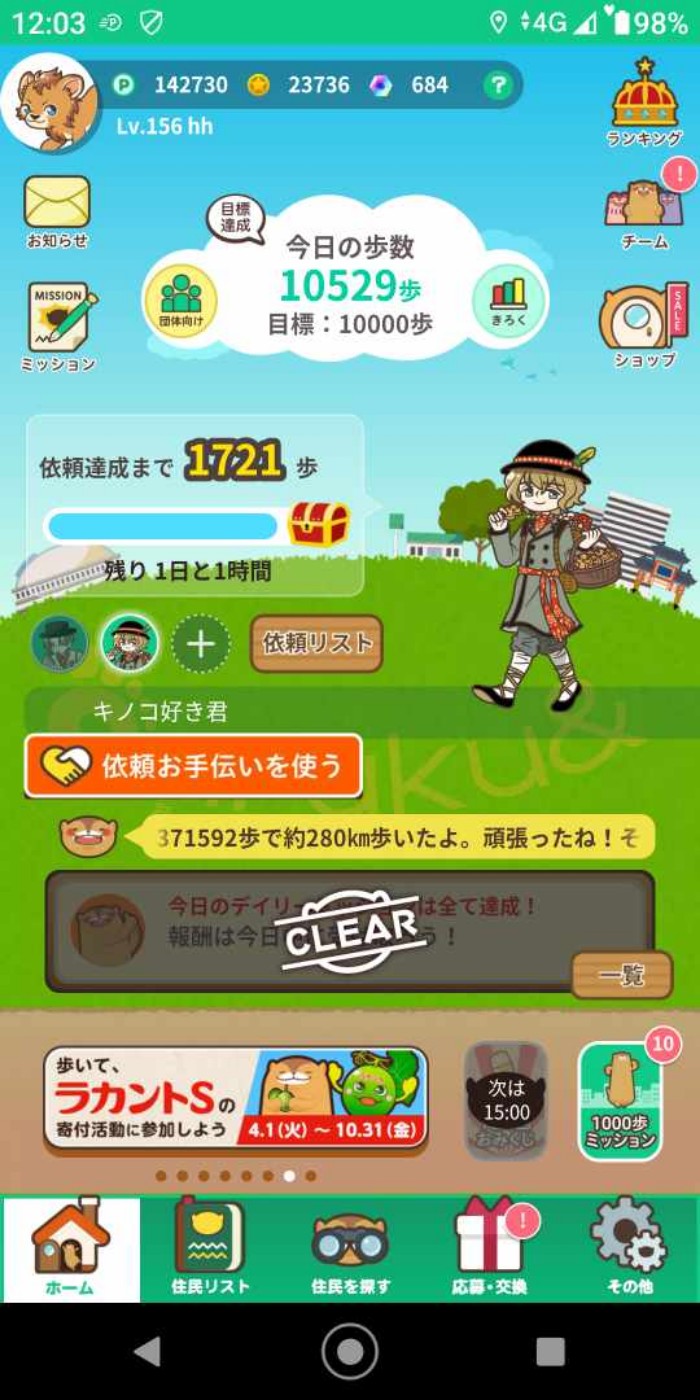Open the ラカントS donation banner
Image resolution: width=700 pixels, height=1400 pixels.
tap(236, 1098)
